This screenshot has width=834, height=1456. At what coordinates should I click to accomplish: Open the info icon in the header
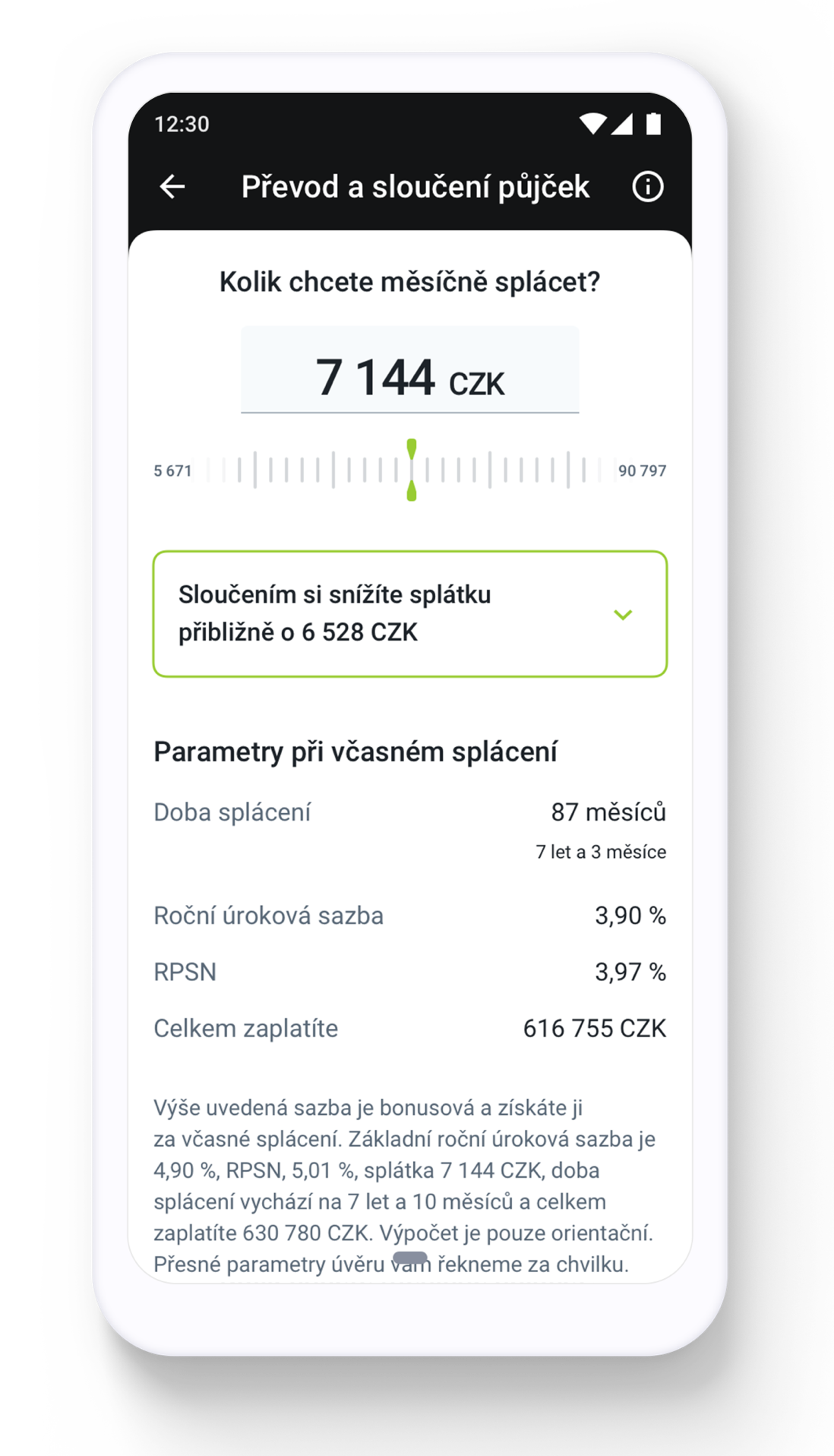[647, 186]
